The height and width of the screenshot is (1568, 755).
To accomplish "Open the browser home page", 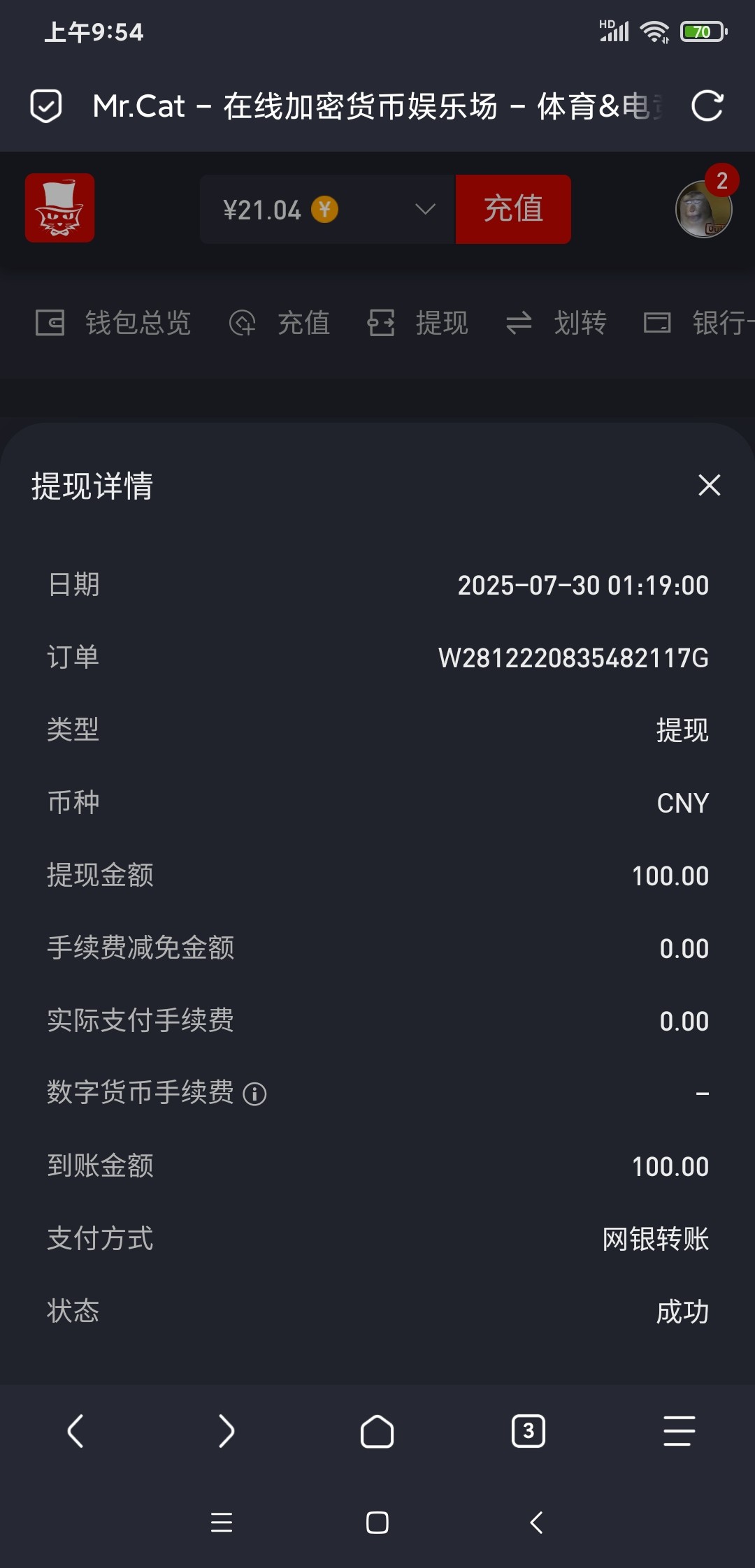I will tap(377, 1431).
